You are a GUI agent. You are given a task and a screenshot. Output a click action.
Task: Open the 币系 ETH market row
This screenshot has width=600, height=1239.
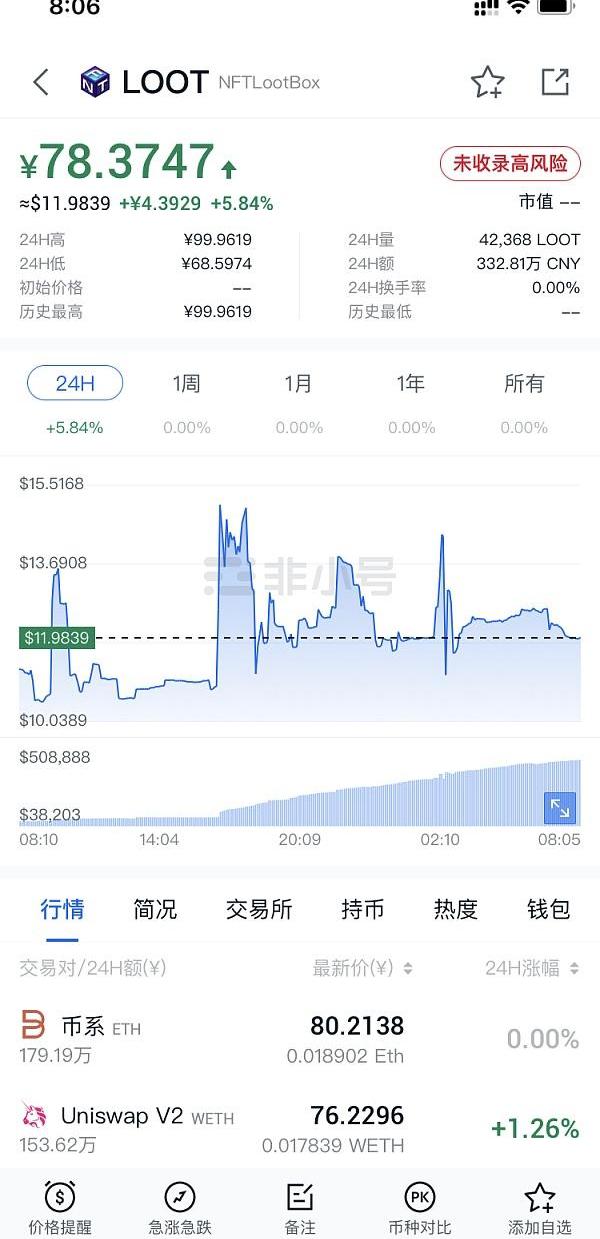click(300, 1039)
